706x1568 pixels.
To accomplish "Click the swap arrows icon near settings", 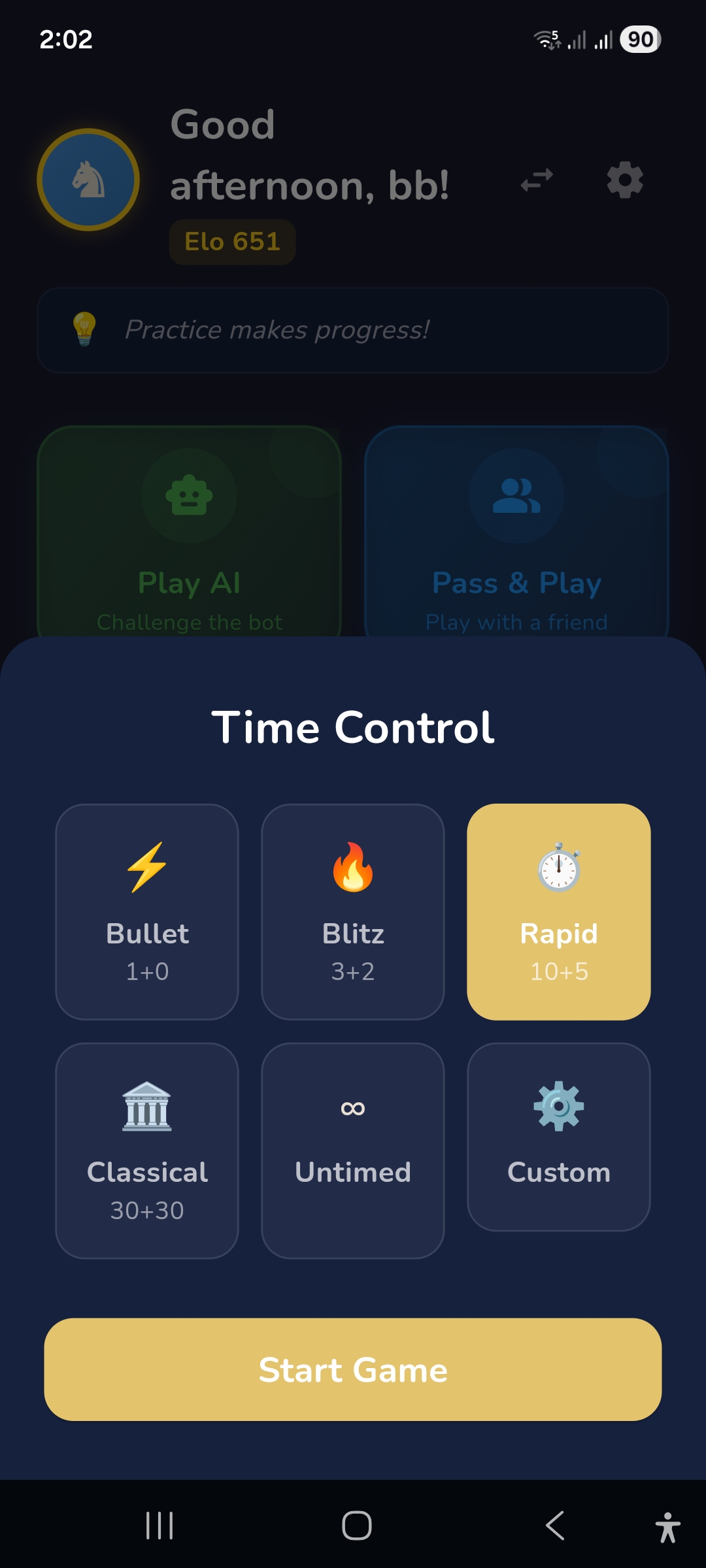I will tap(536, 180).
